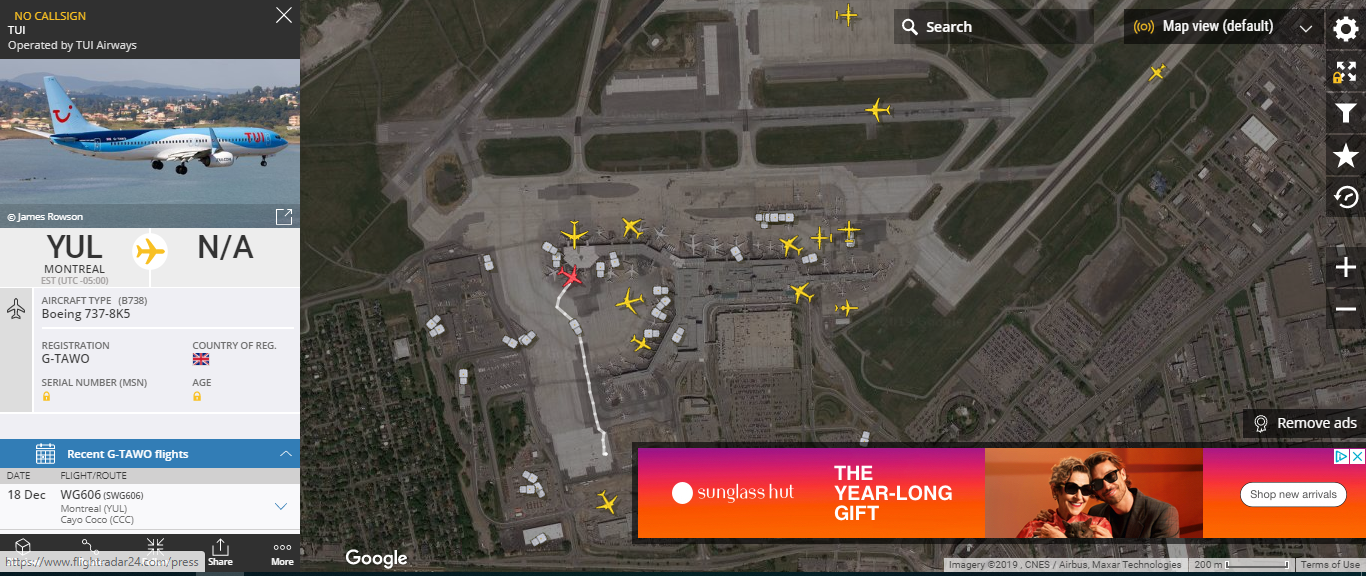Share this flight

pos(220,552)
